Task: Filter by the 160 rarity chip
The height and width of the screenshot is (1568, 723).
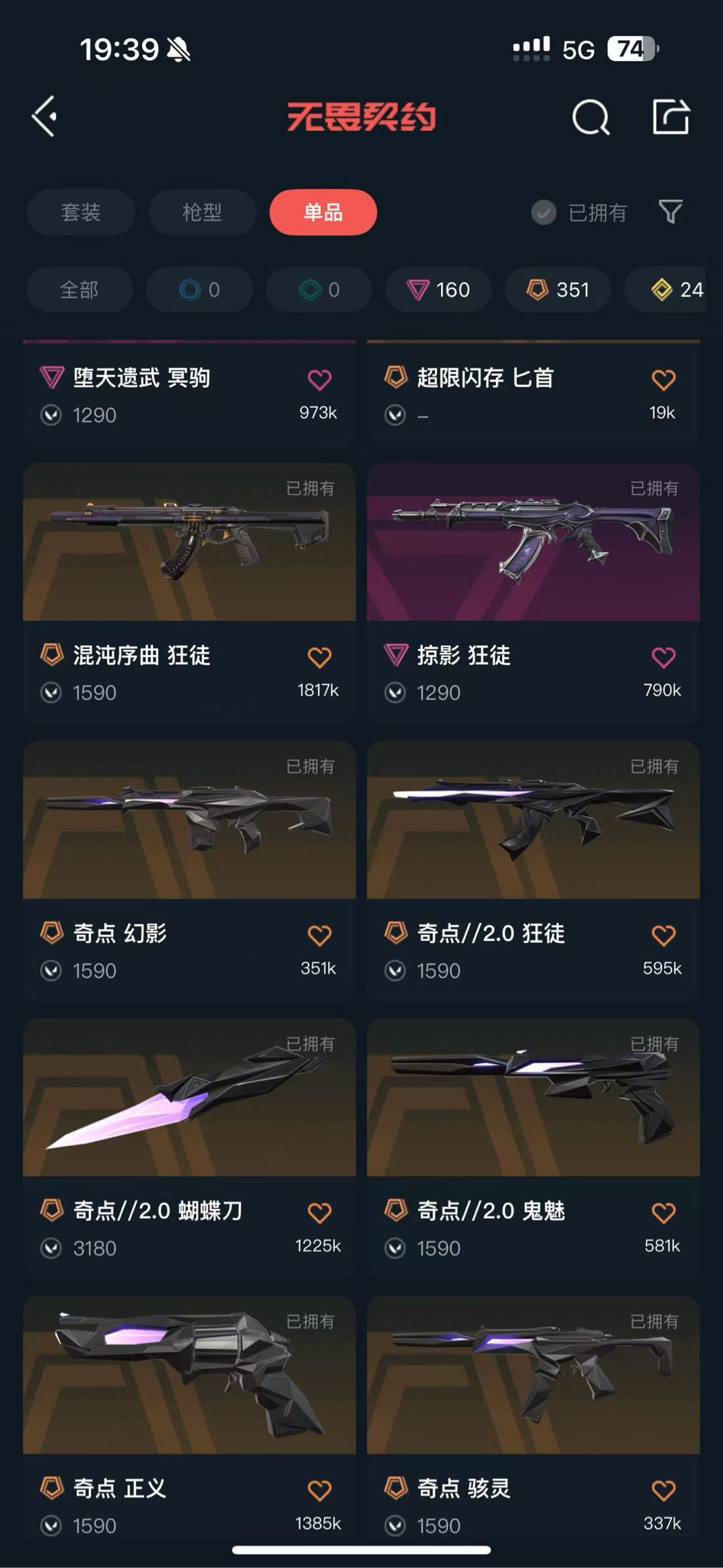Action: pyautogui.click(x=438, y=289)
